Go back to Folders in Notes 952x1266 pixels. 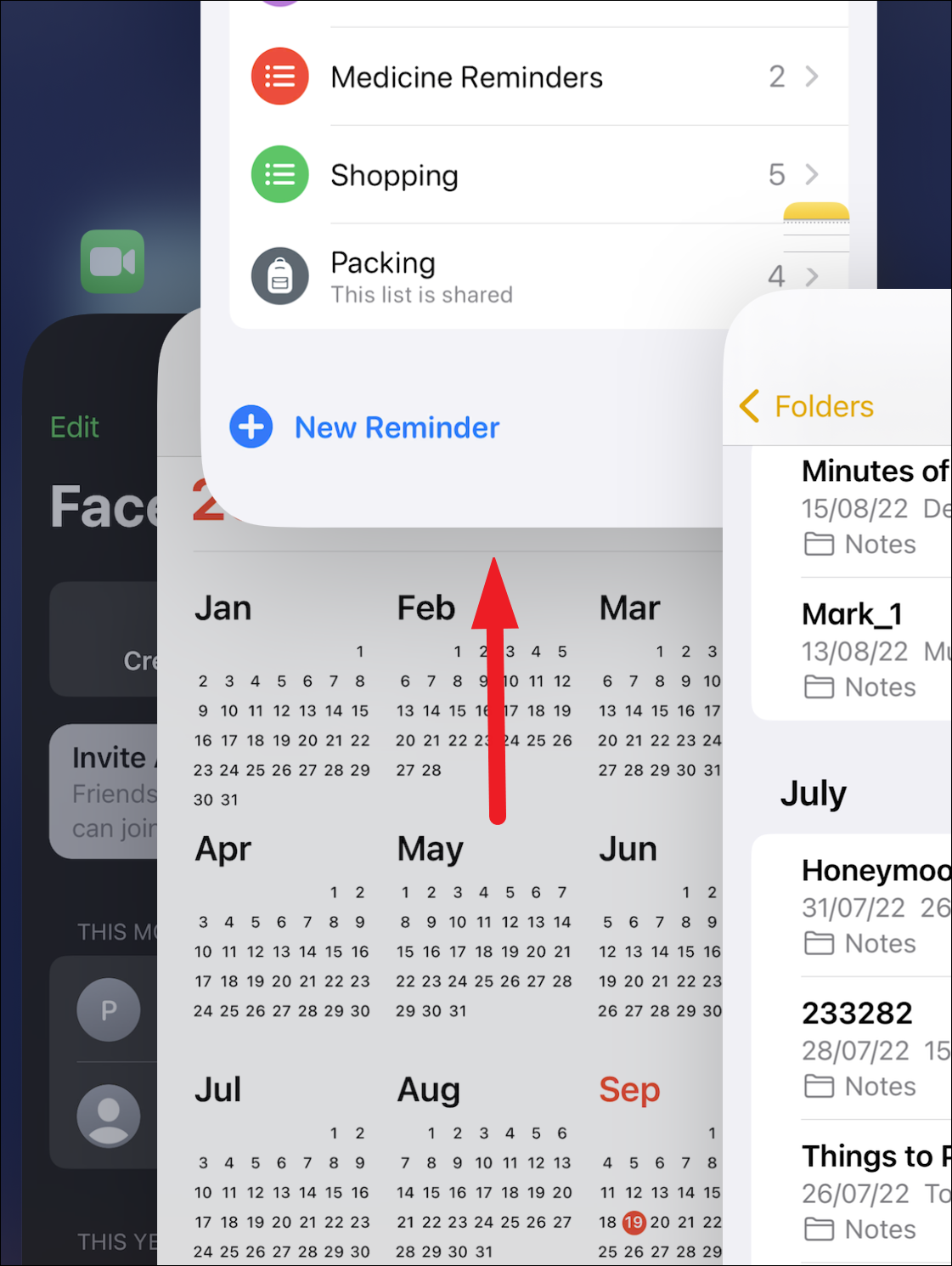[808, 407]
